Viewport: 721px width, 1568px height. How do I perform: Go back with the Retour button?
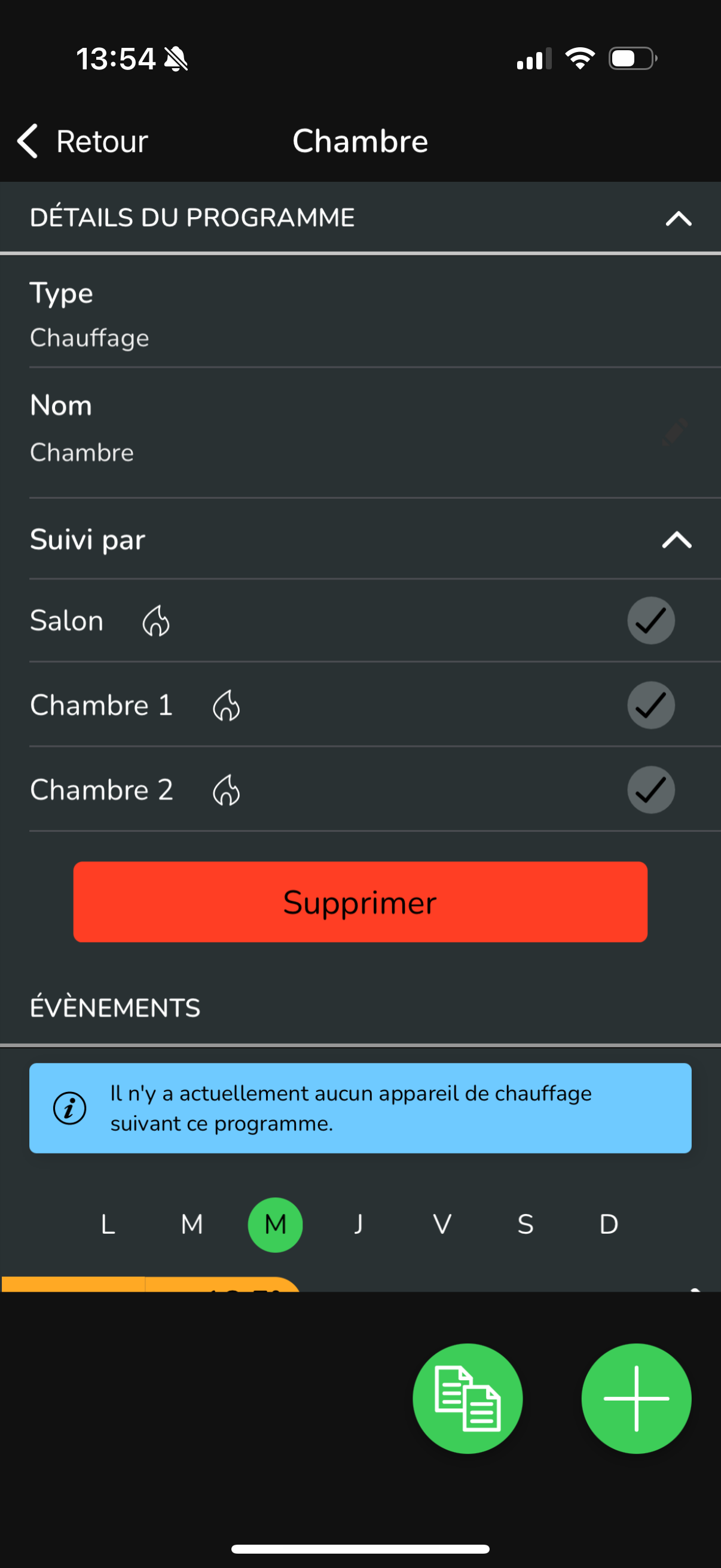coord(82,141)
